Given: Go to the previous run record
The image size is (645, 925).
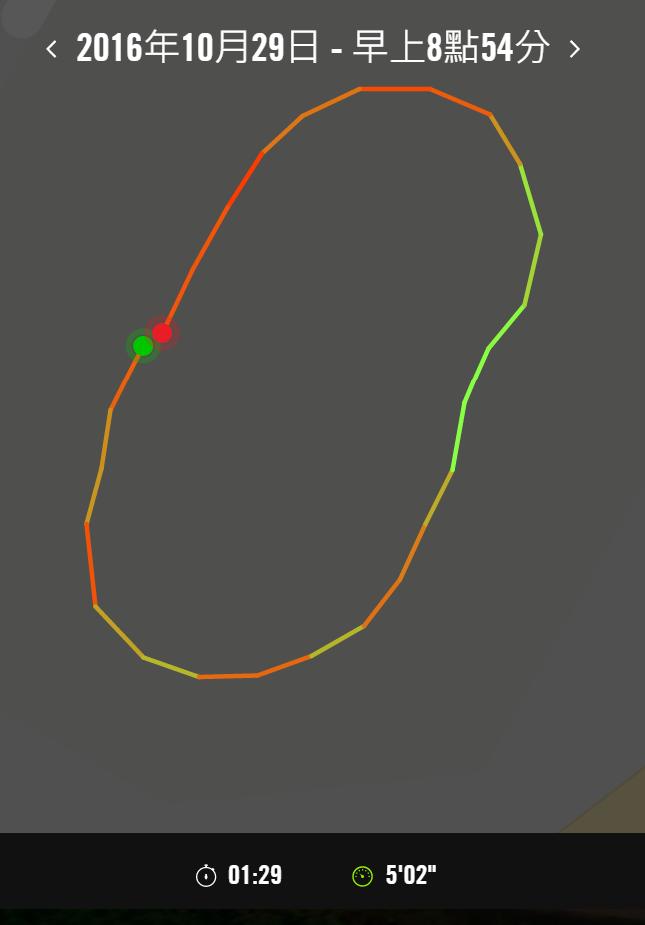Looking at the screenshot, I should click(x=52, y=48).
